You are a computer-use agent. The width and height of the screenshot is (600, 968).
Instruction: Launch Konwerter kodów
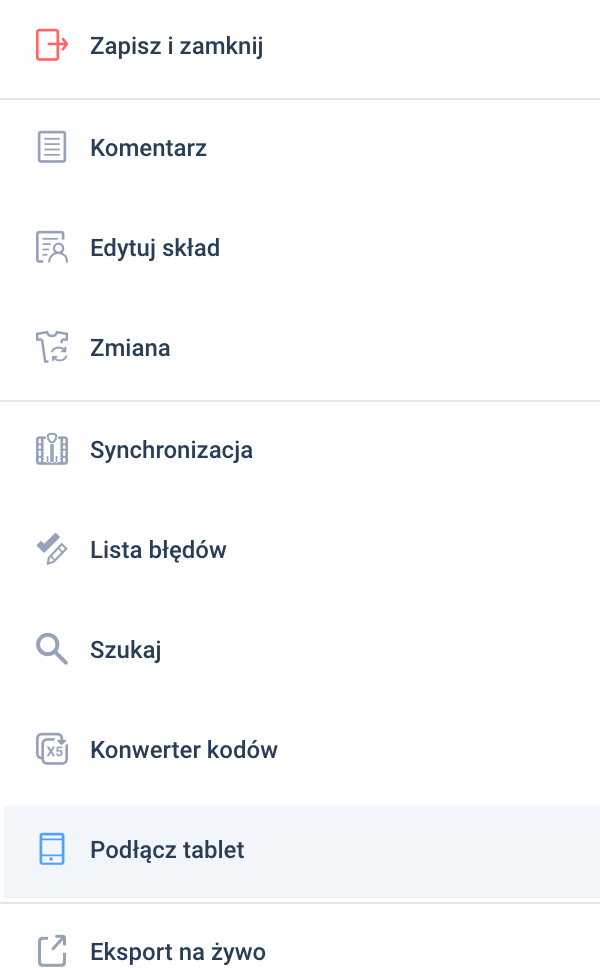coord(183,750)
